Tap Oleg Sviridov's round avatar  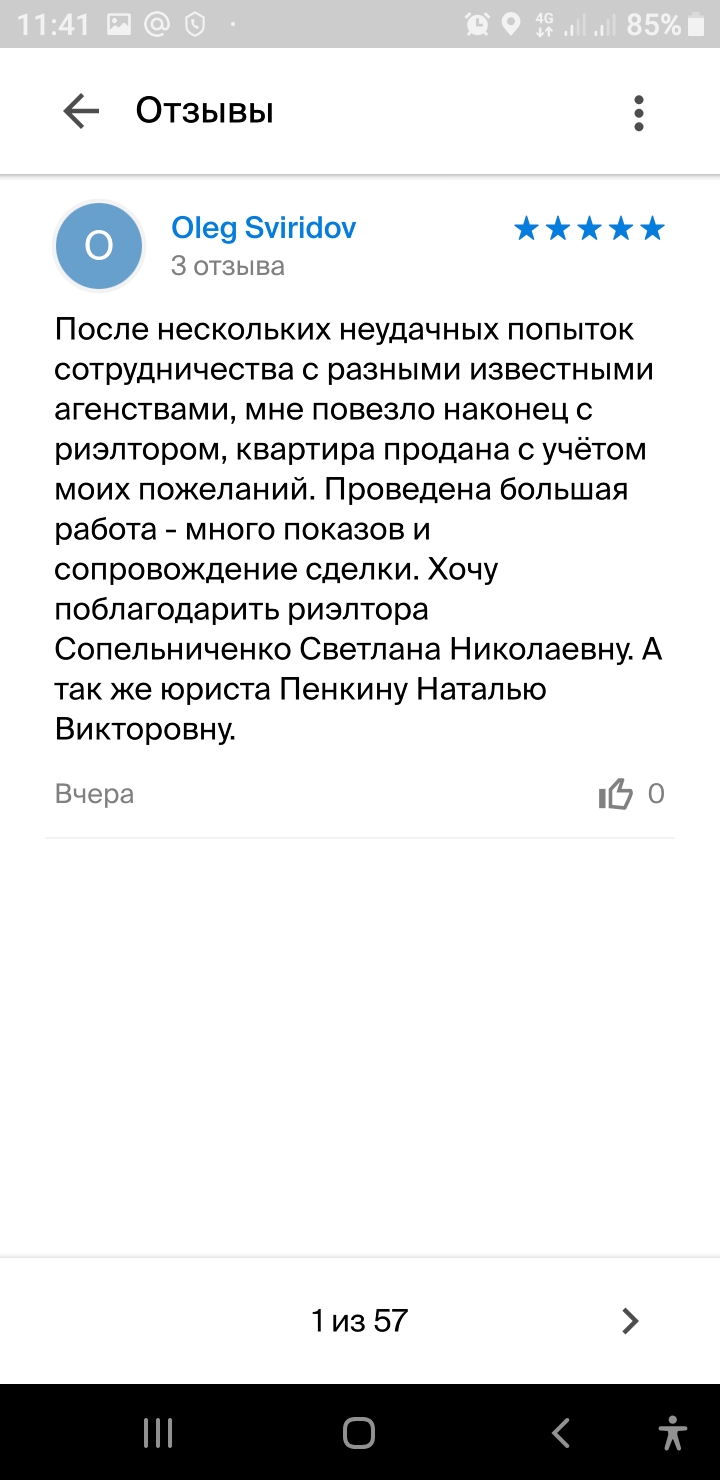click(99, 246)
